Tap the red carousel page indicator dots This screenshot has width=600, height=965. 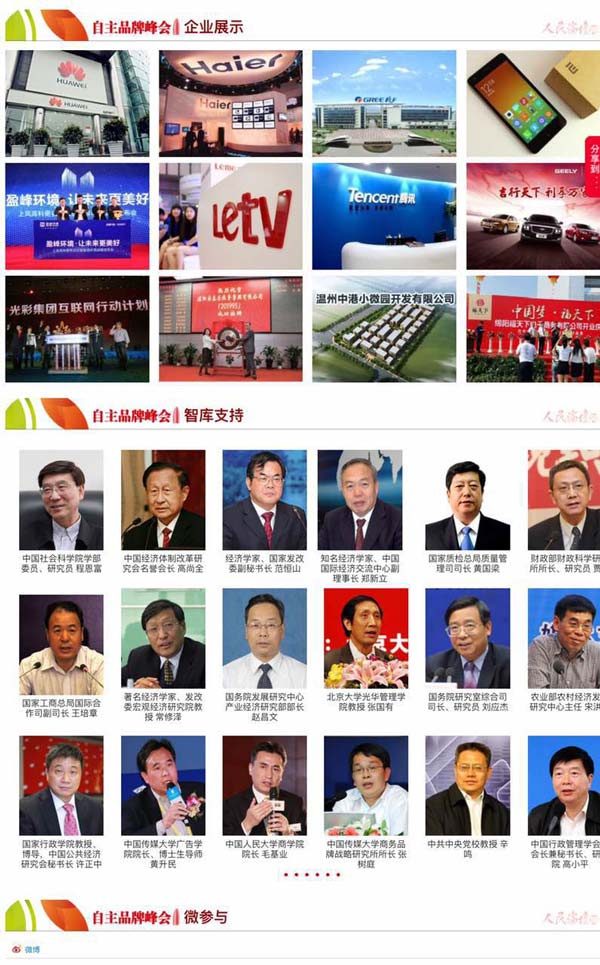[311, 875]
